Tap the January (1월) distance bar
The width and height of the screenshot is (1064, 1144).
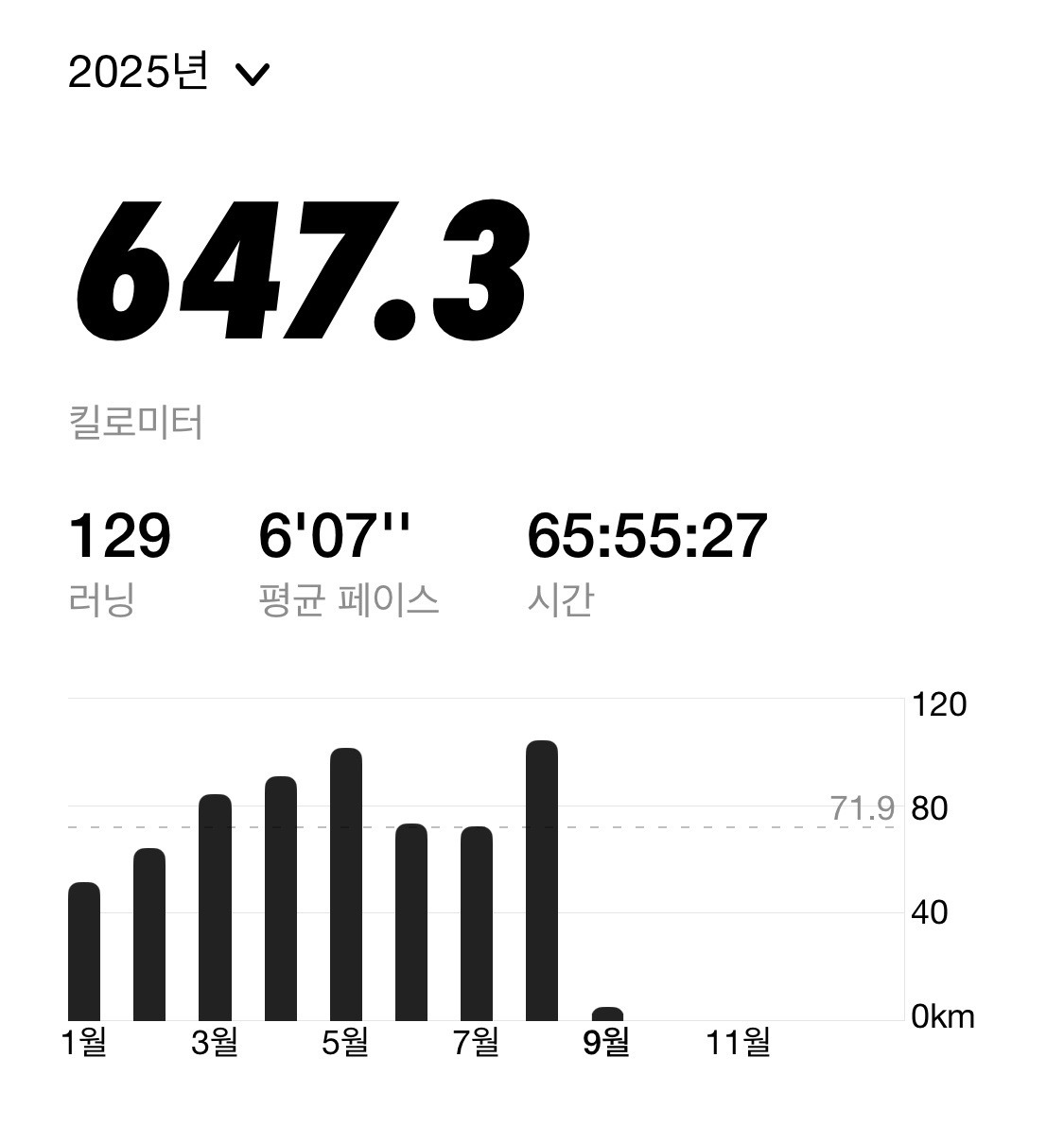85,945
